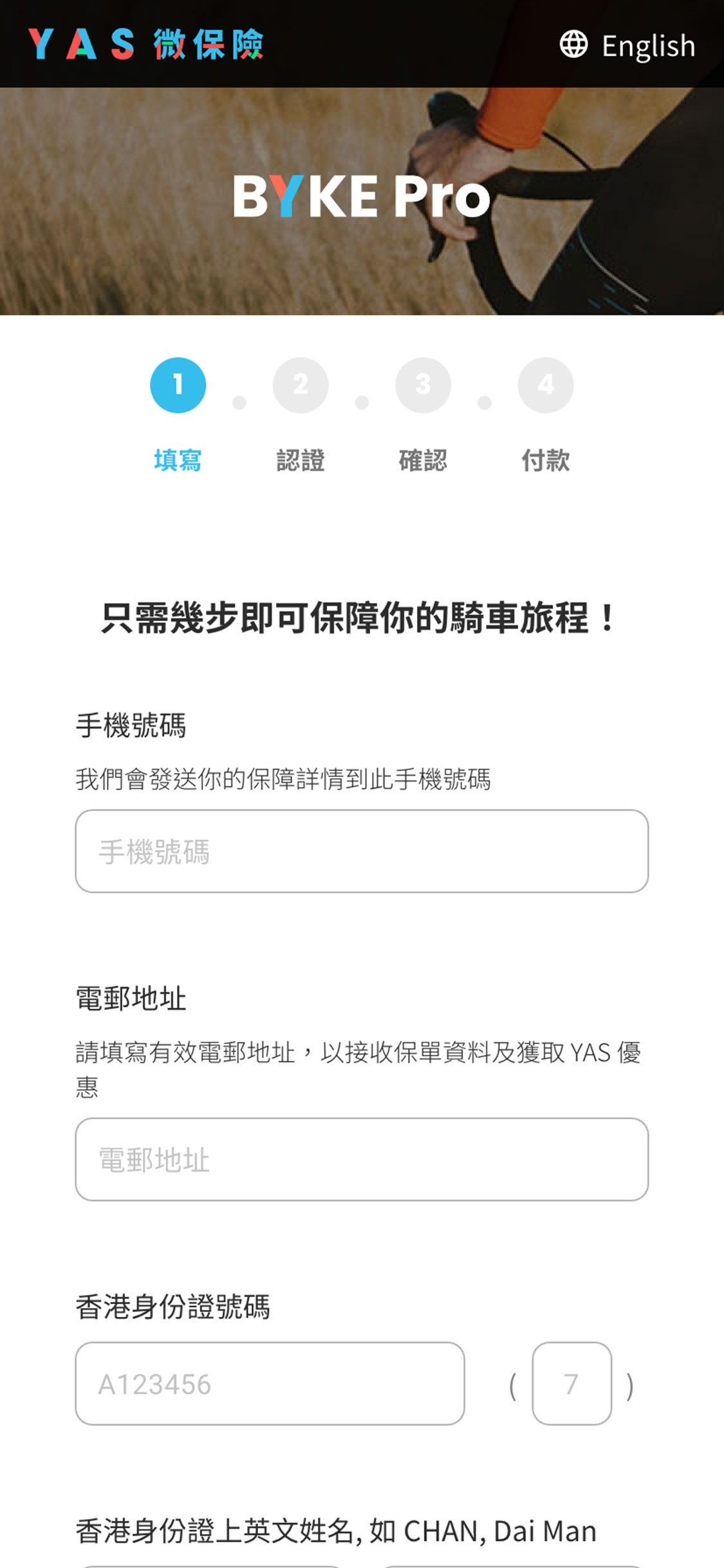Image resolution: width=724 pixels, height=1568 pixels.
Task: Switch language to English
Action: coord(627,45)
